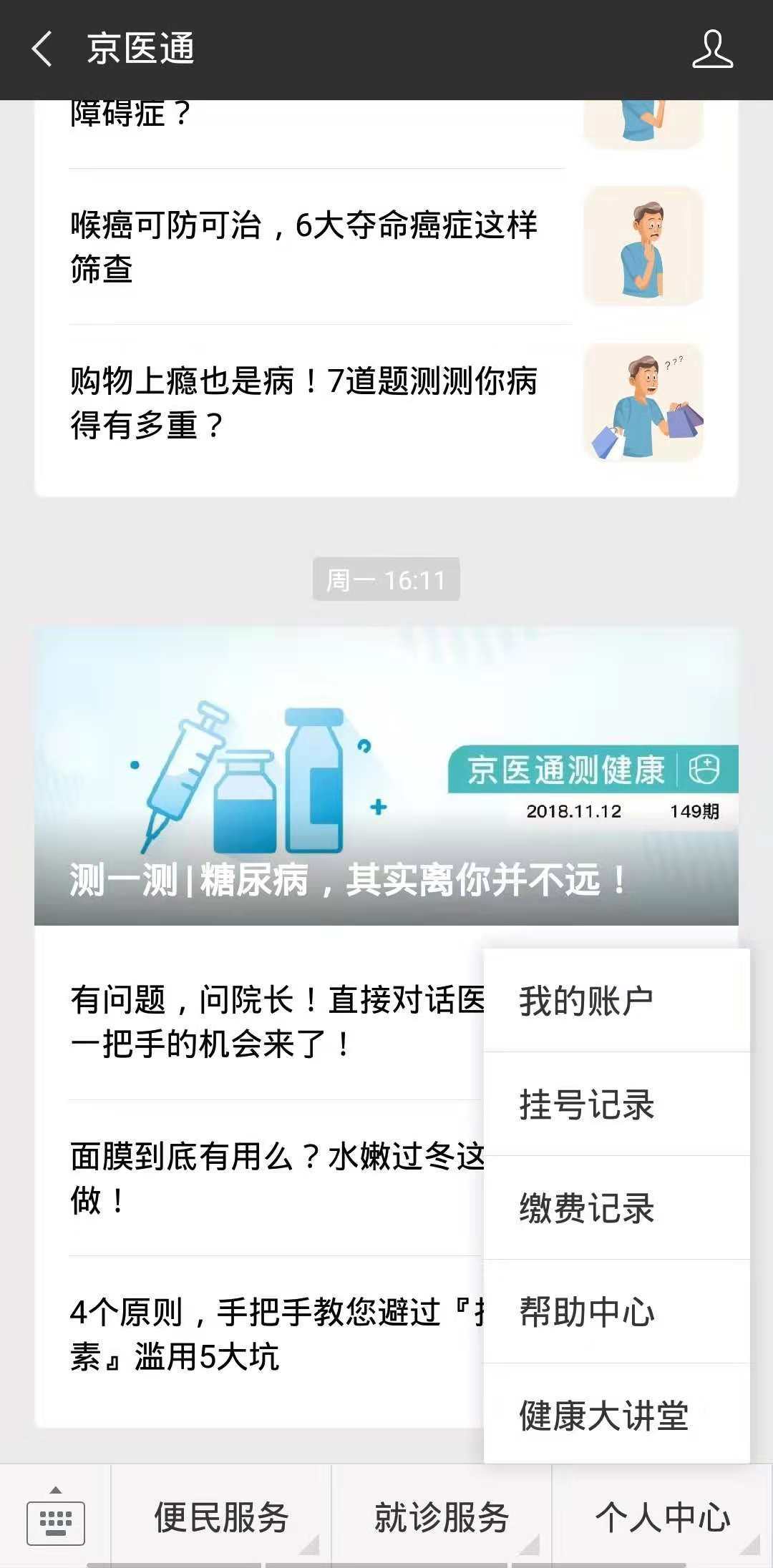Go back from 京医通 chat
Viewport: 773px width, 1568px height.
point(42,49)
